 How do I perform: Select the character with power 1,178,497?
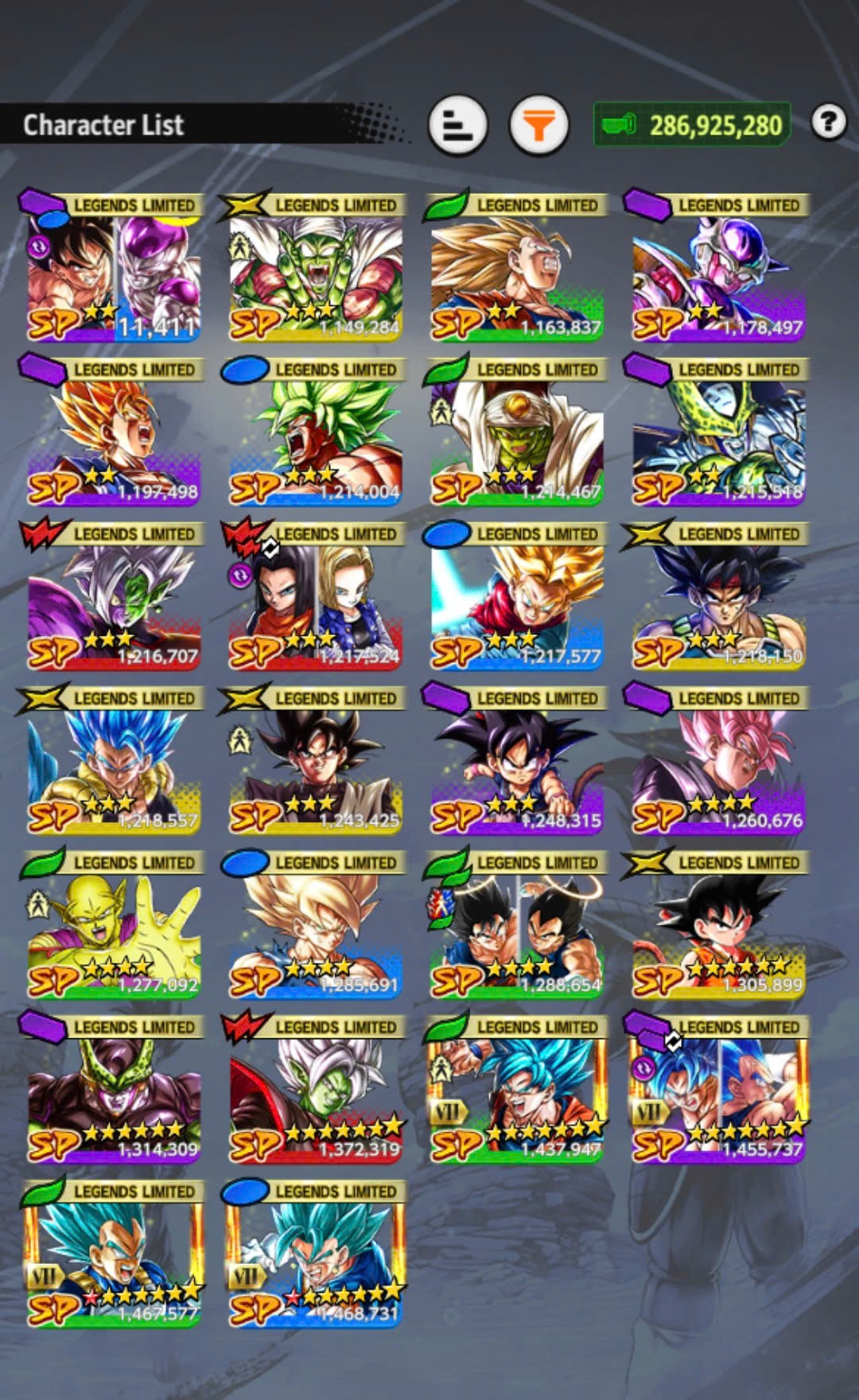coord(718,268)
